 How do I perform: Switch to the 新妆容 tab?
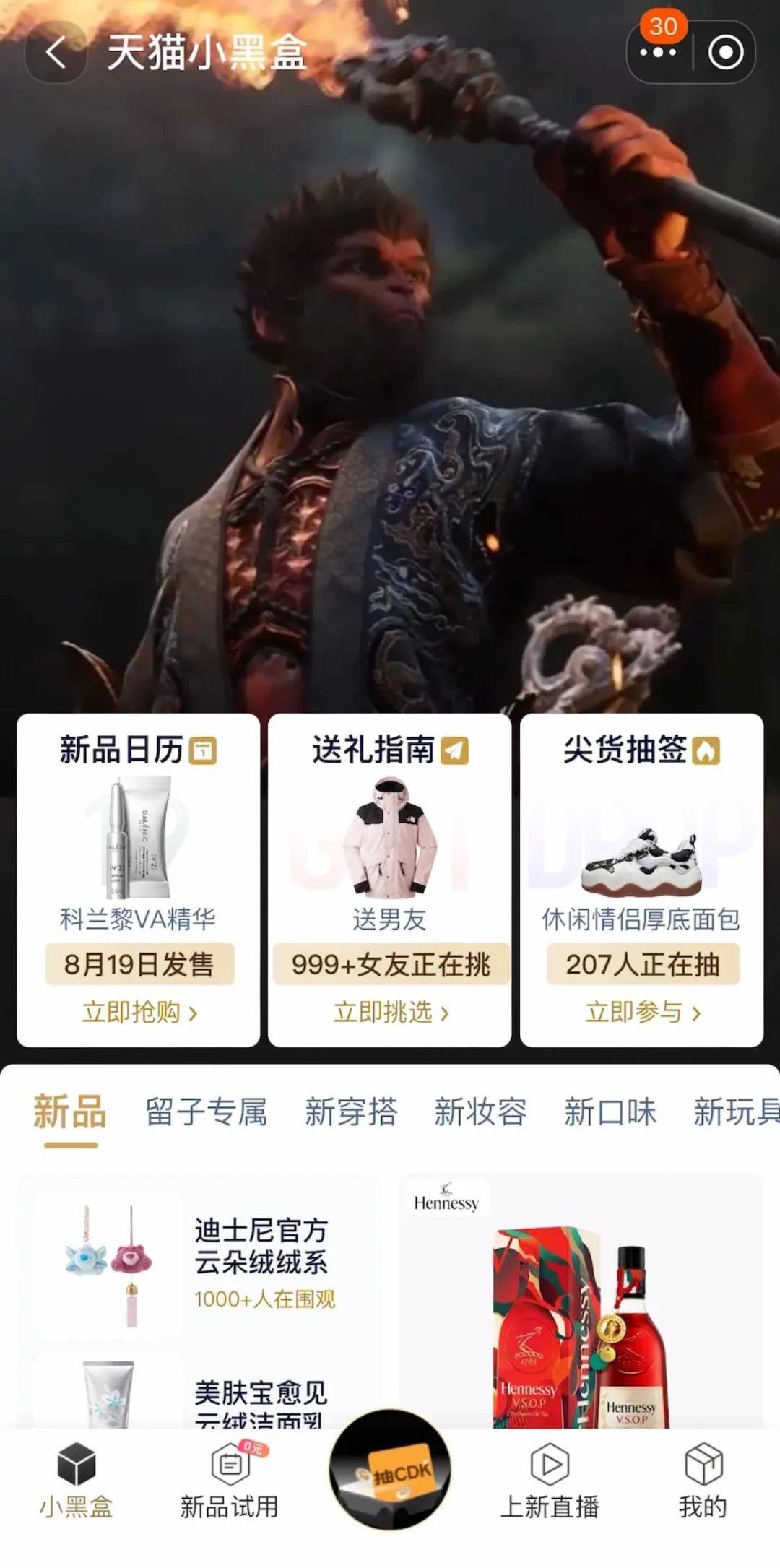tap(480, 1112)
